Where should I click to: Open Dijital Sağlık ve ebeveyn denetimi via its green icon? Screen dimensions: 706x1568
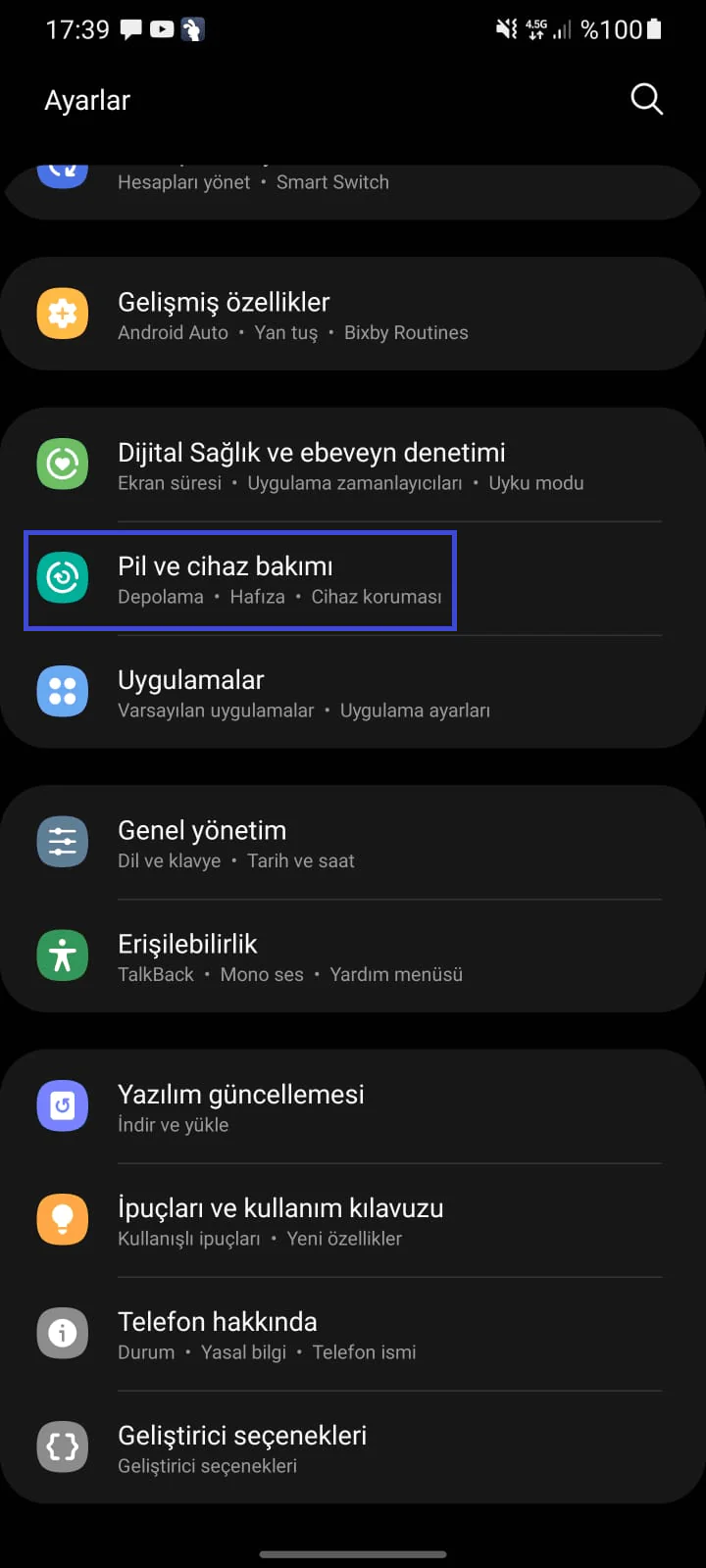point(62,465)
